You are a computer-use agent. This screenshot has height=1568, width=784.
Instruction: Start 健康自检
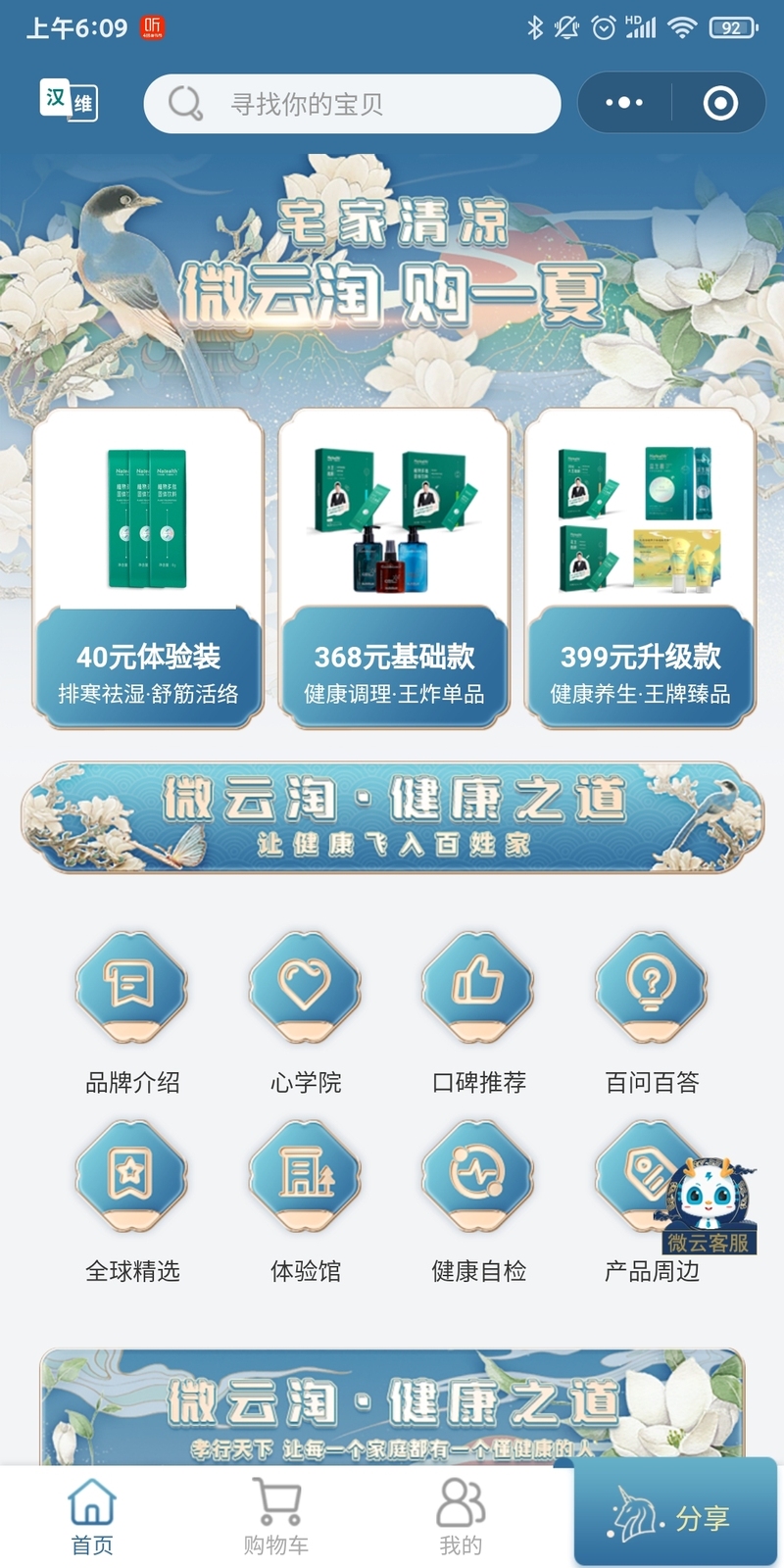478,1176
